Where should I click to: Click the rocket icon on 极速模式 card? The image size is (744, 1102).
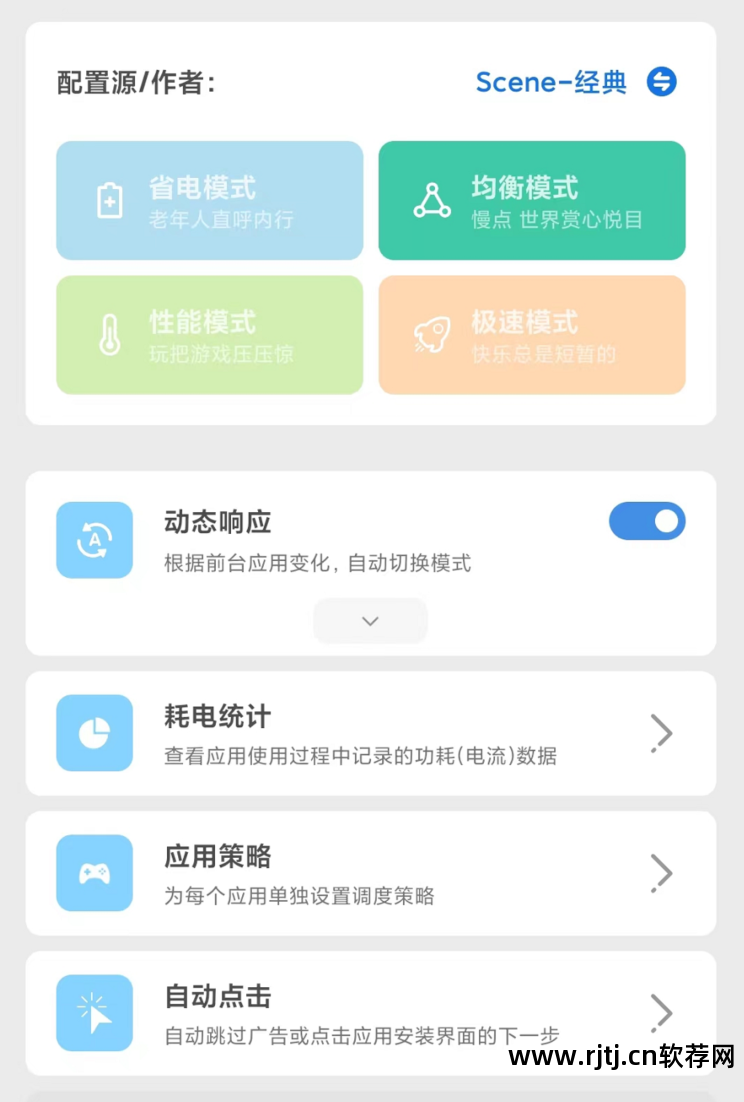click(430, 334)
